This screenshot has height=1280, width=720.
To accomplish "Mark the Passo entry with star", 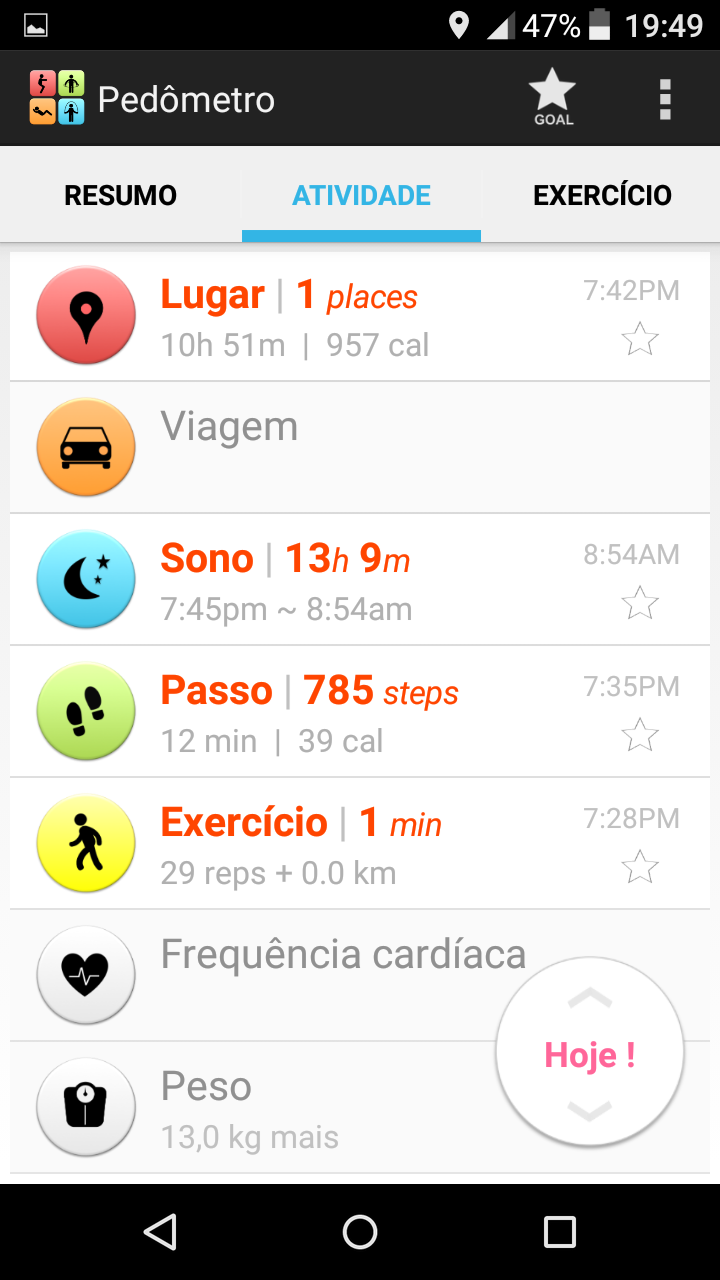I will 640,735.
